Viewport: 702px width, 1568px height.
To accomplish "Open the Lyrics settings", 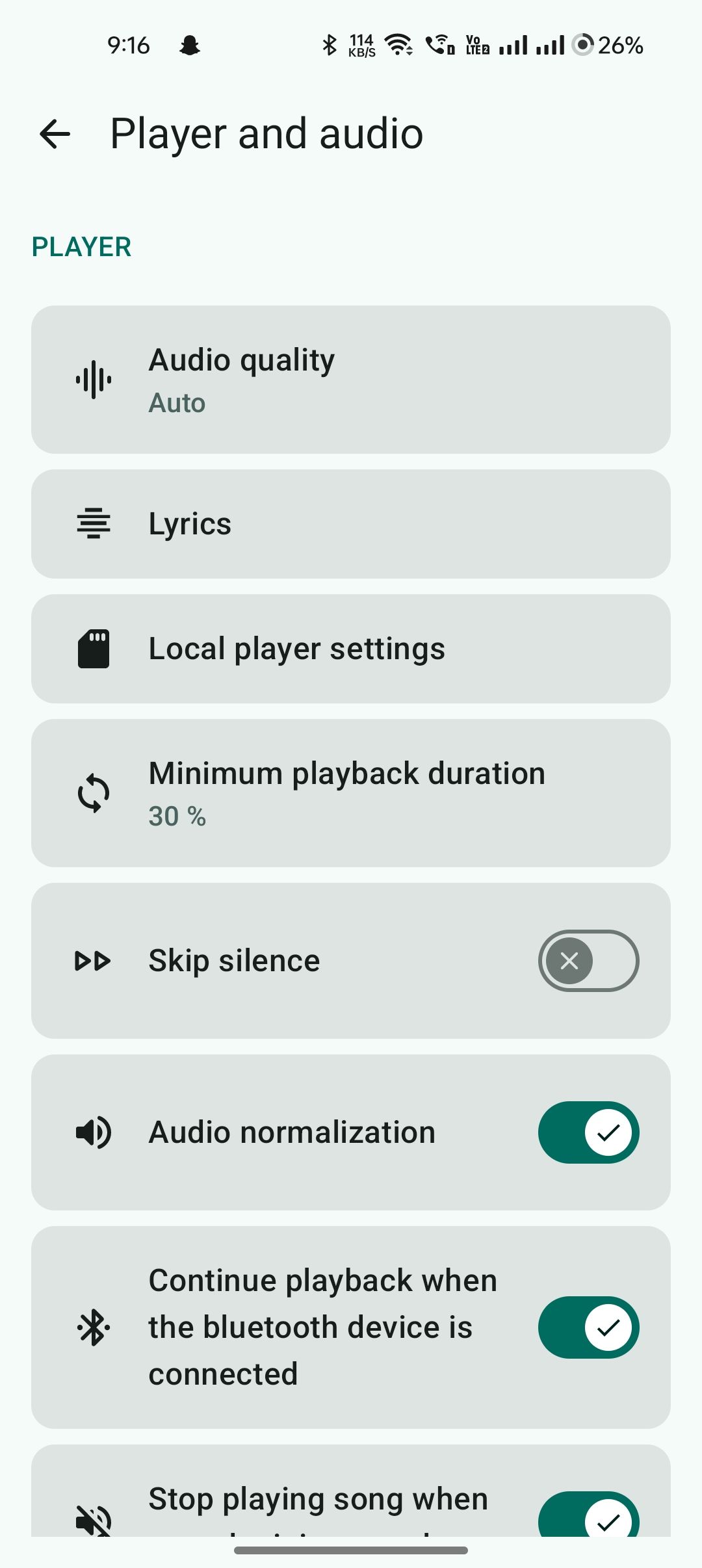I will pos(350,524).
